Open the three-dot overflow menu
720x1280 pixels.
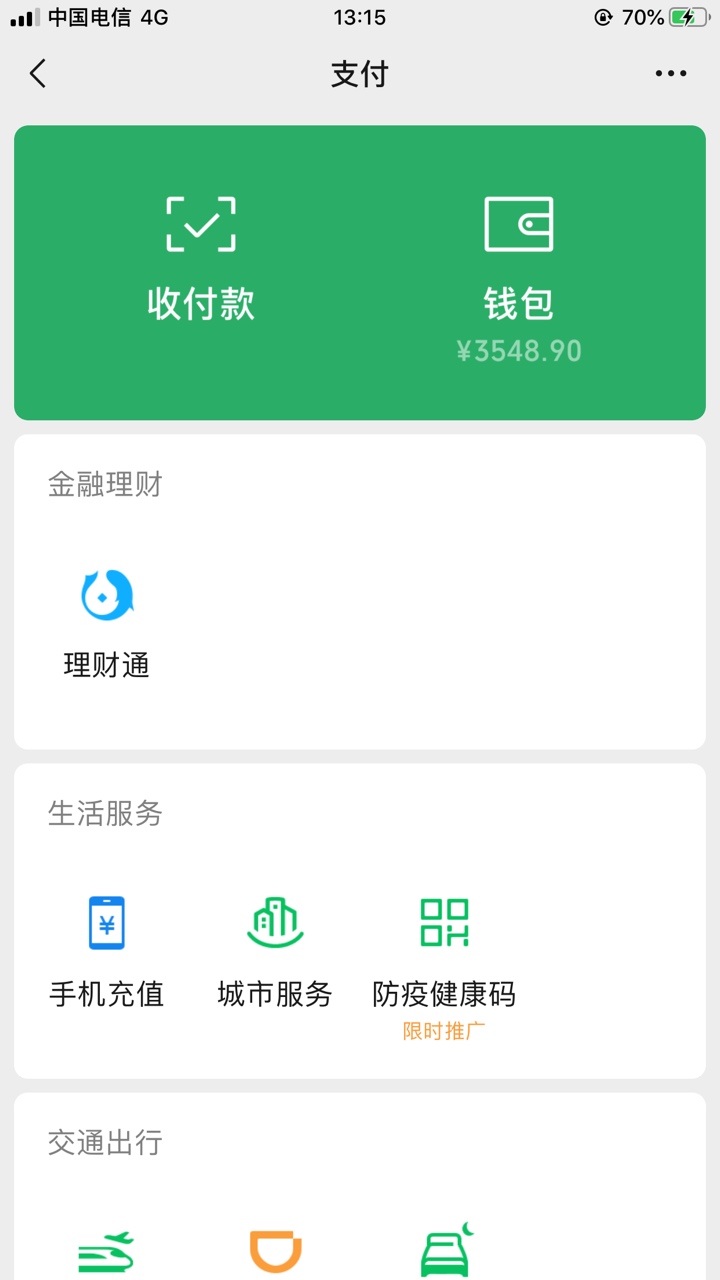point(671,74)
